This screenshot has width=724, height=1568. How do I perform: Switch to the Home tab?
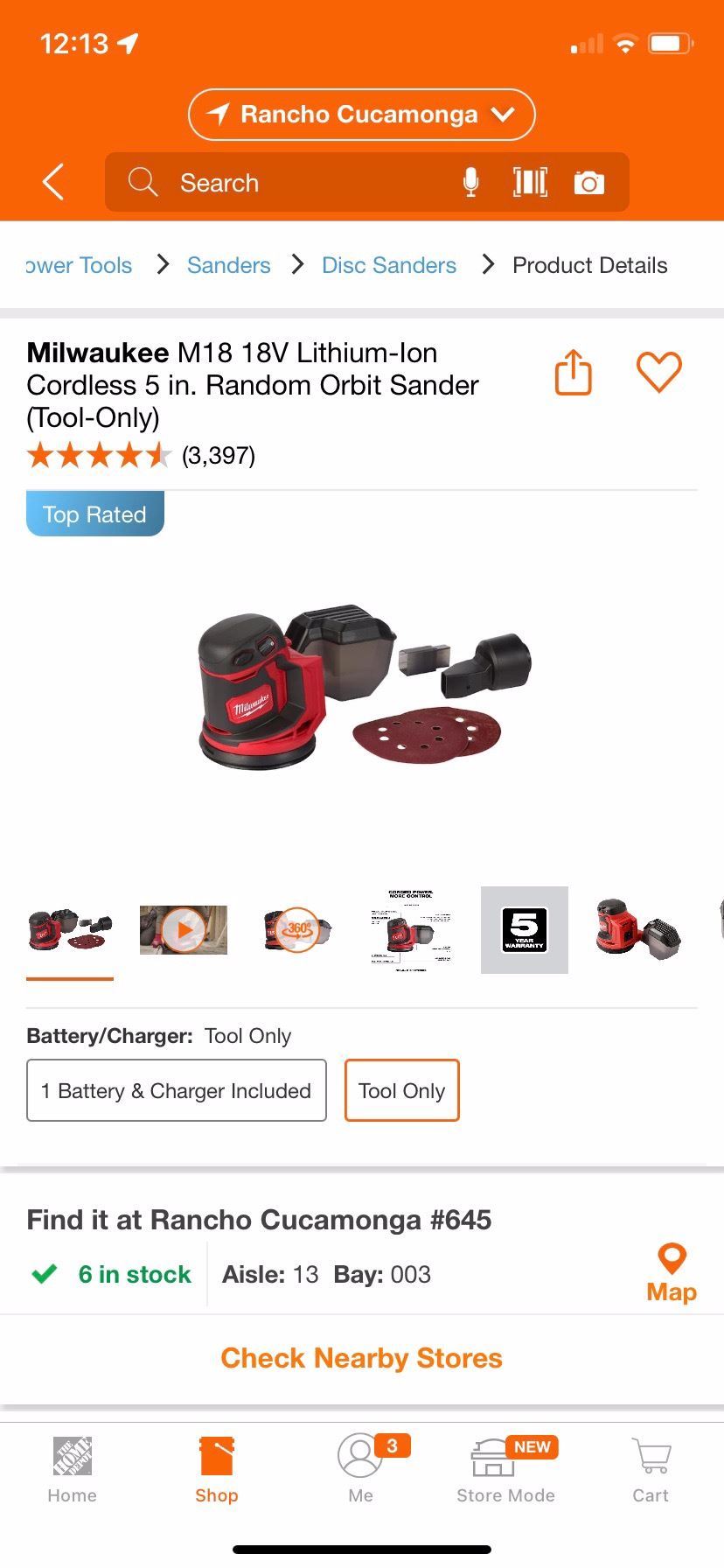(72, 1471)
